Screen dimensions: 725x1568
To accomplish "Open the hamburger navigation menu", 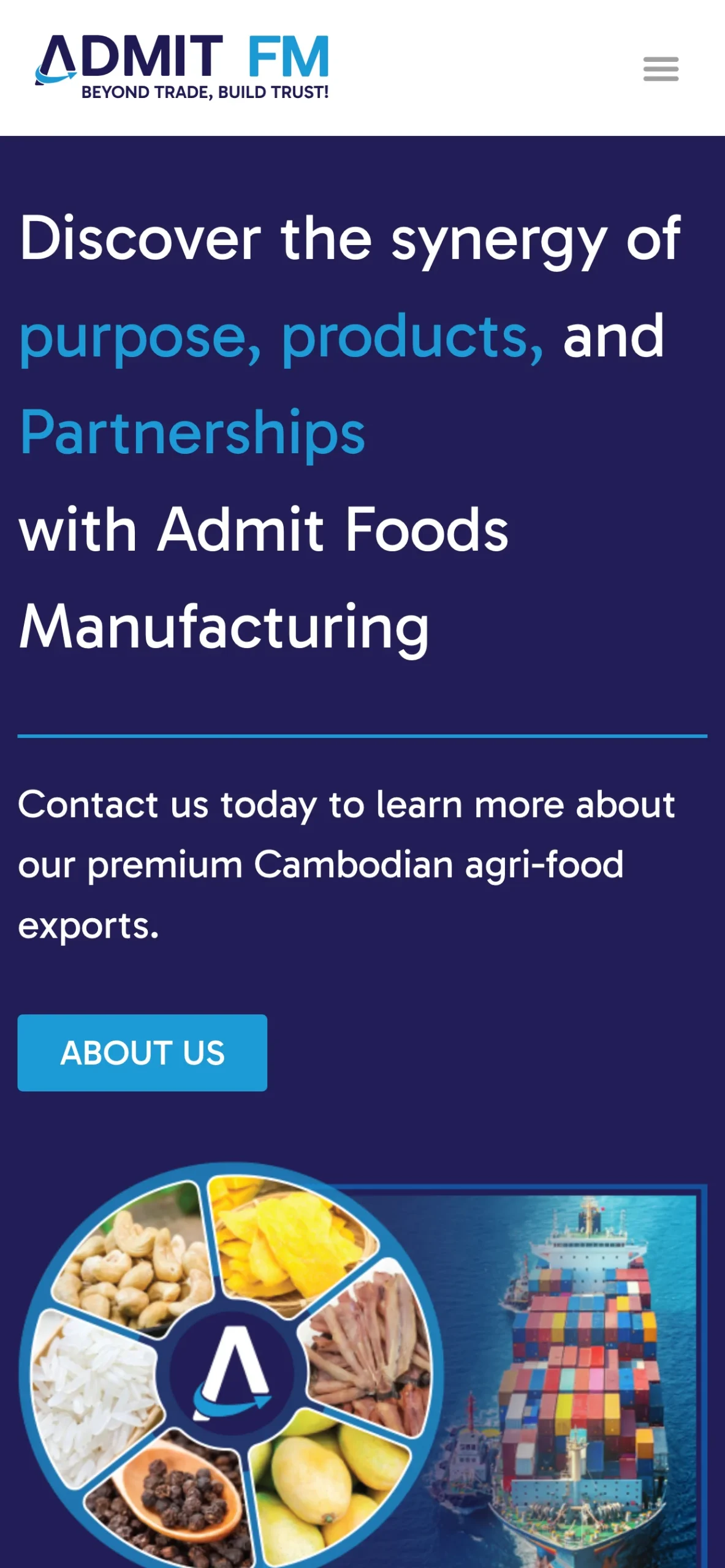I will click(661, 69).
